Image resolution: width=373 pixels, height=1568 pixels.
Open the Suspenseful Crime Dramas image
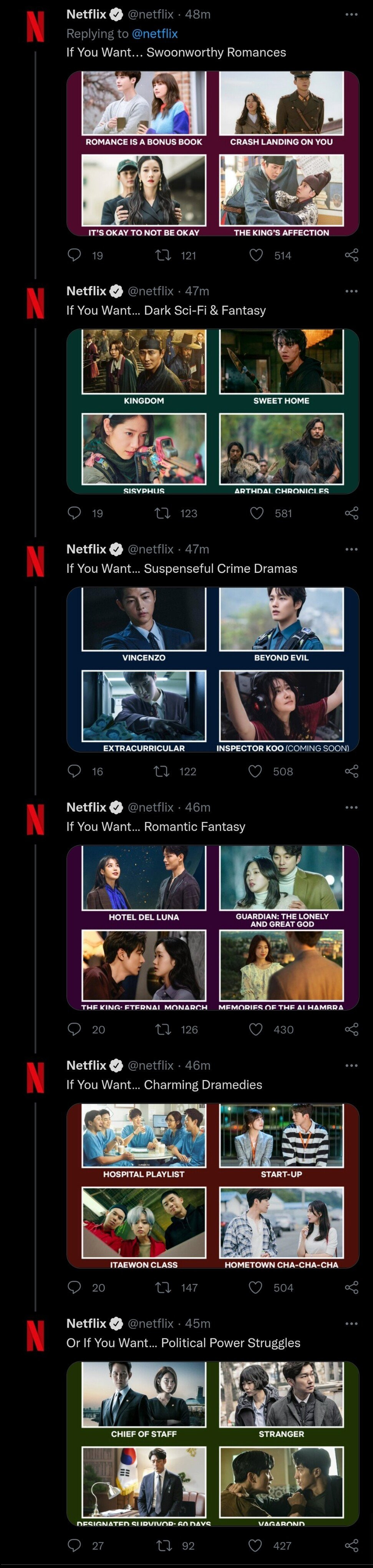(212, 670)
